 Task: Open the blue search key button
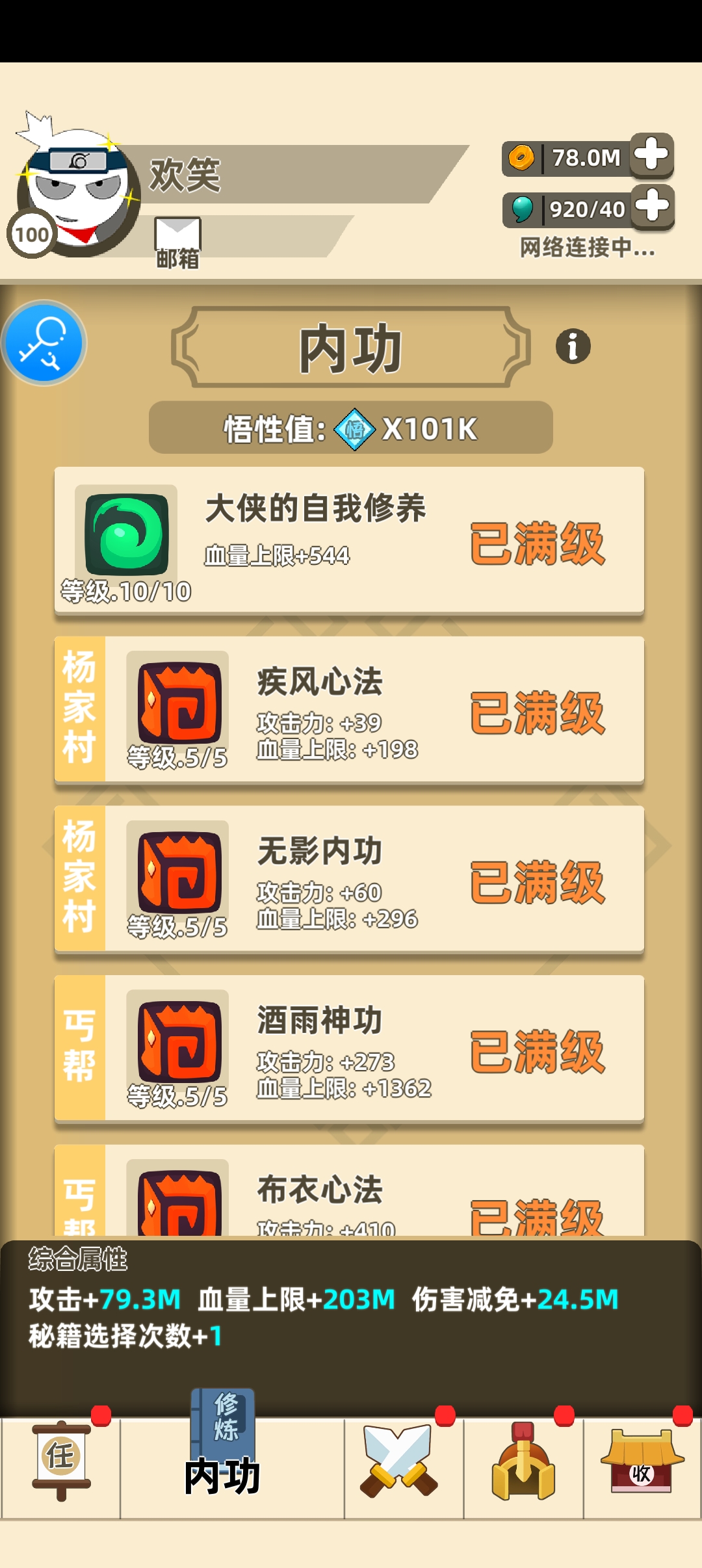pos(44,343)
